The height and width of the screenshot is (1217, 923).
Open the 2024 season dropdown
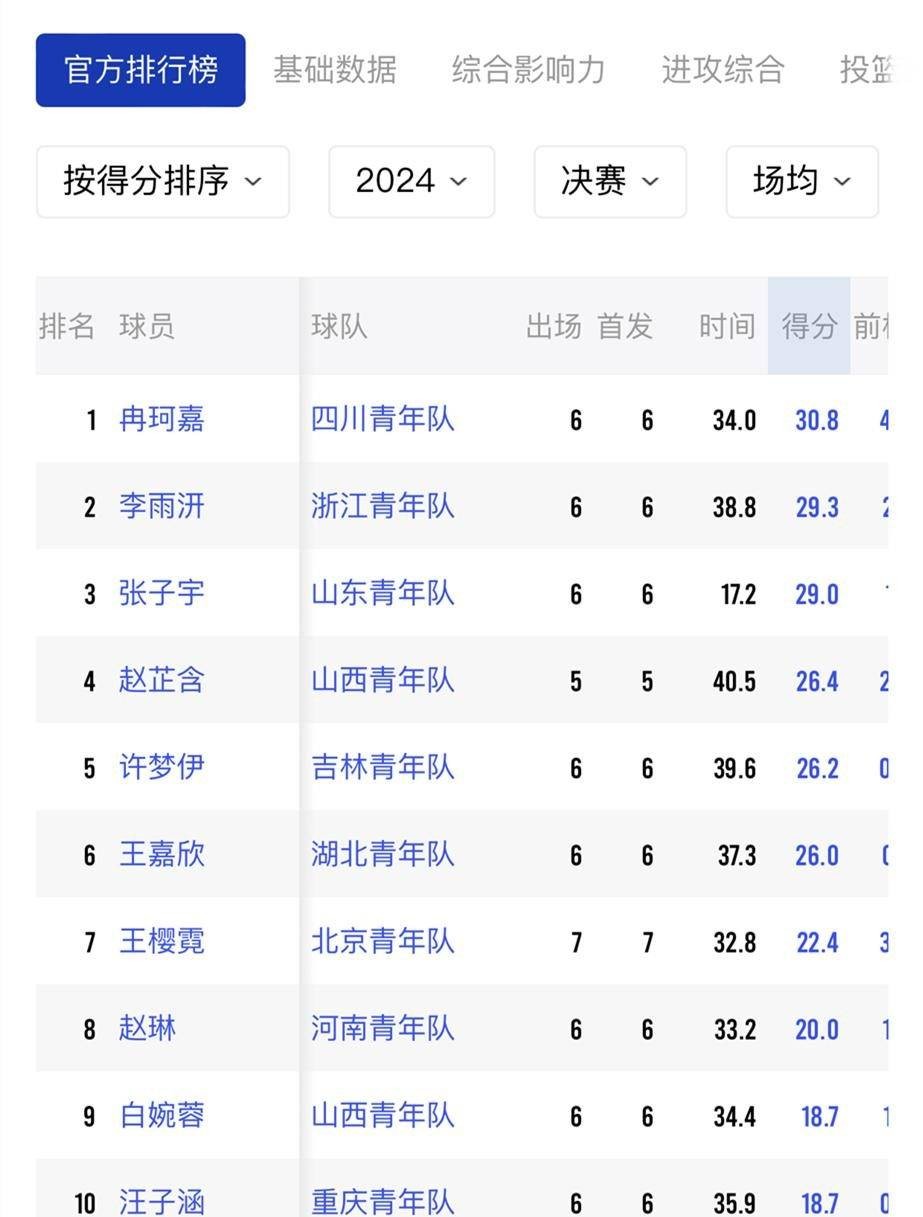coord(411,181)
